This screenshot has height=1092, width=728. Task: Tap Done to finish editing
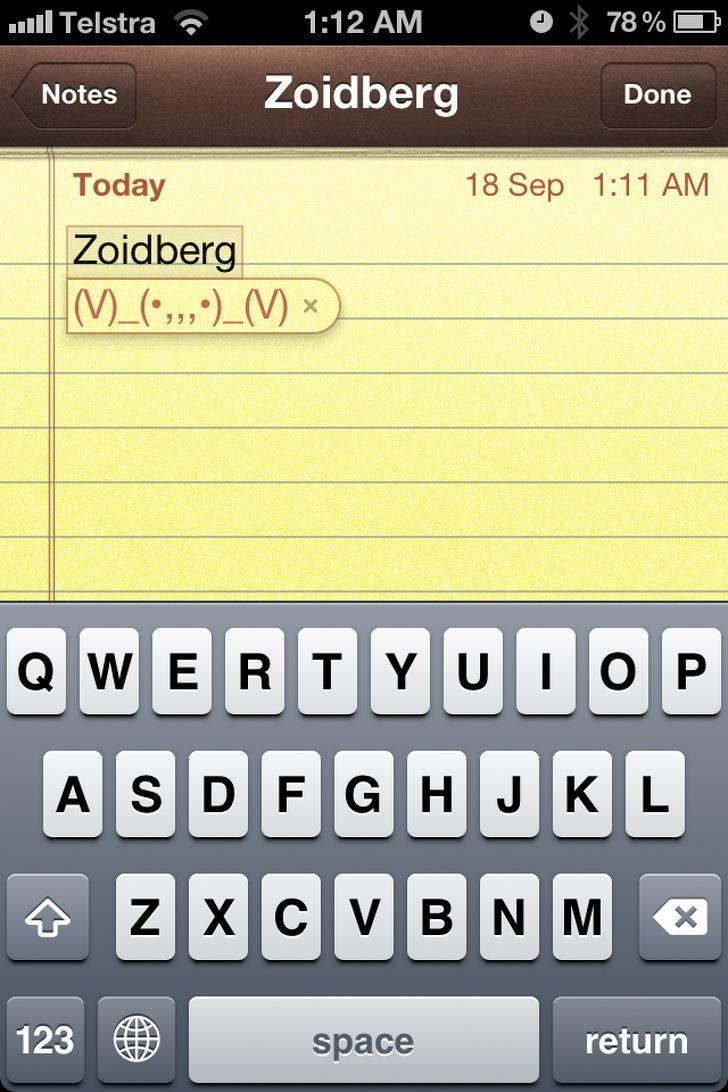tap(656, 95)
